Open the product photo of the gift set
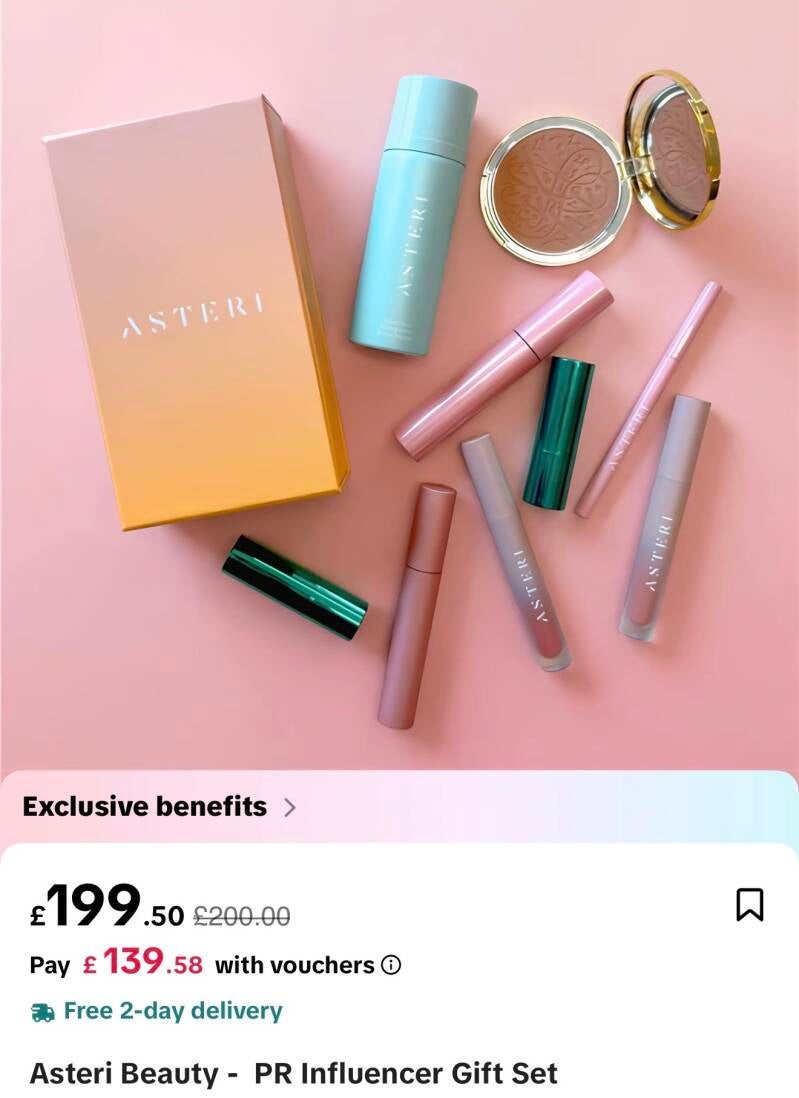The height and width of the screenshot is (1098, 799). (399, 385)
